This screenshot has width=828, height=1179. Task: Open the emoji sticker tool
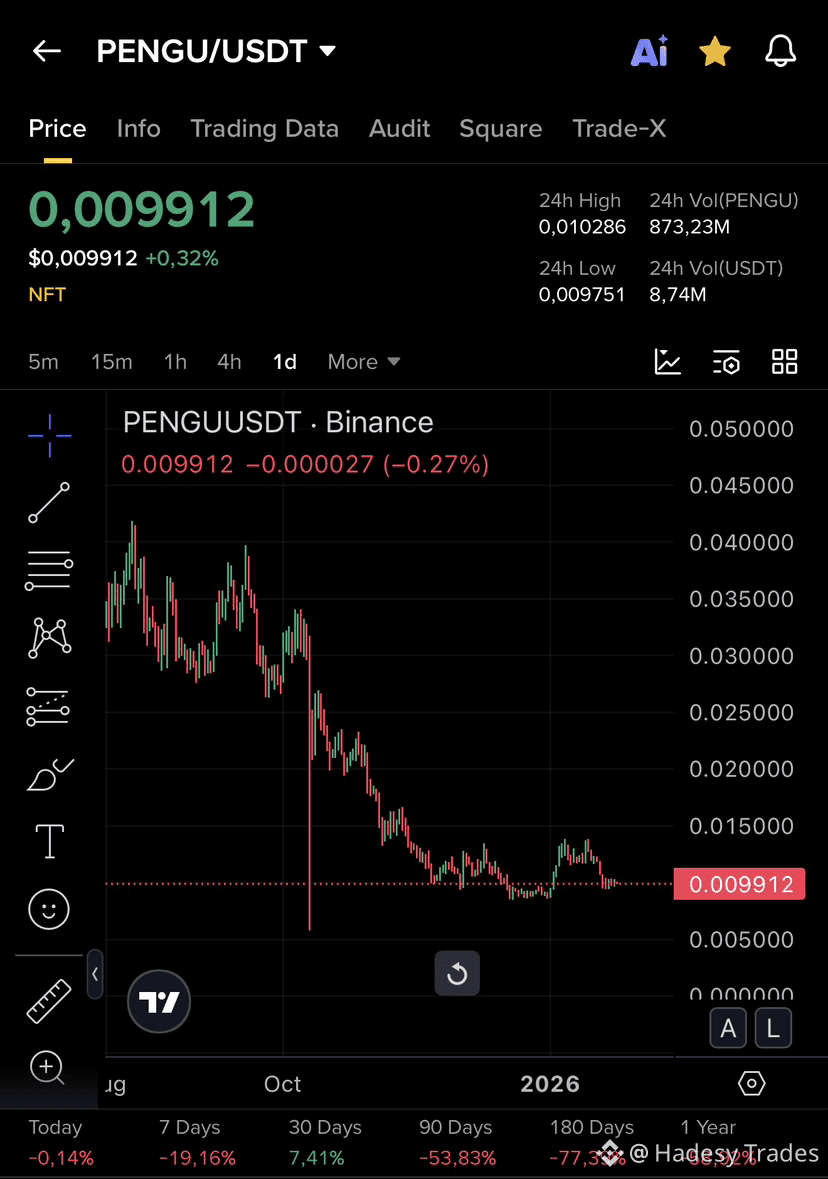(x=48, y=909)
